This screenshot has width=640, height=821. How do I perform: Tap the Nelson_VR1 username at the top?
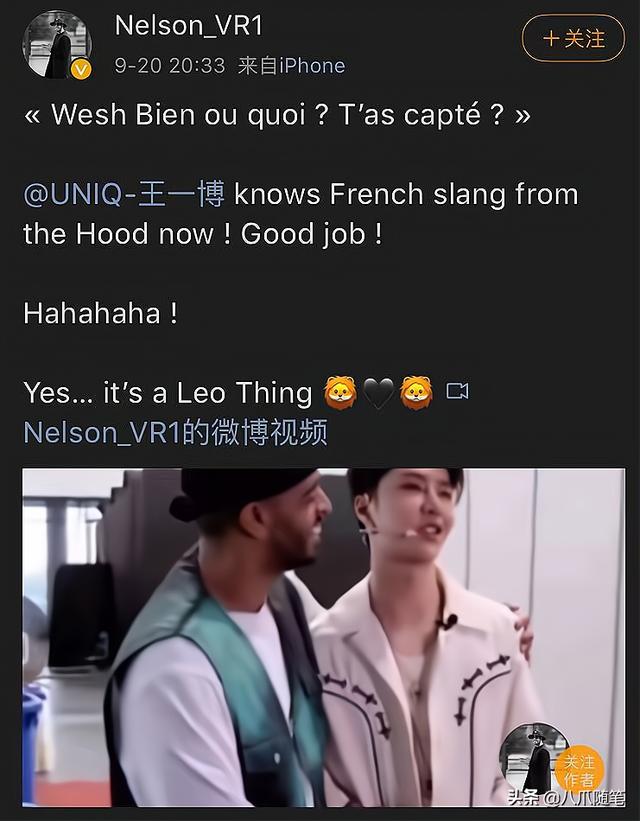coord(188,25)
